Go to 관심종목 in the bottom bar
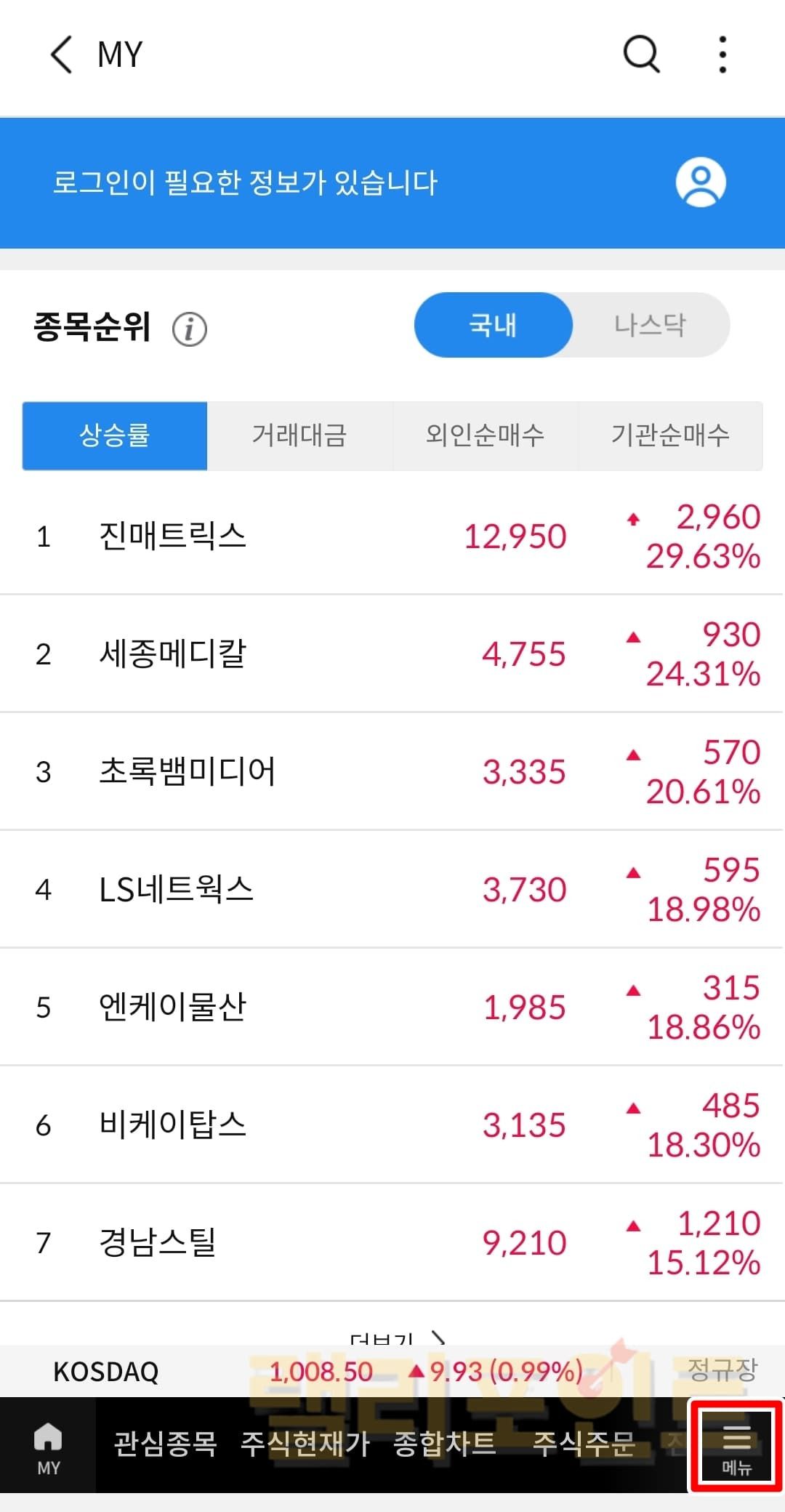The width and height of the screenshot is (785, 1512). [166, 1444]
